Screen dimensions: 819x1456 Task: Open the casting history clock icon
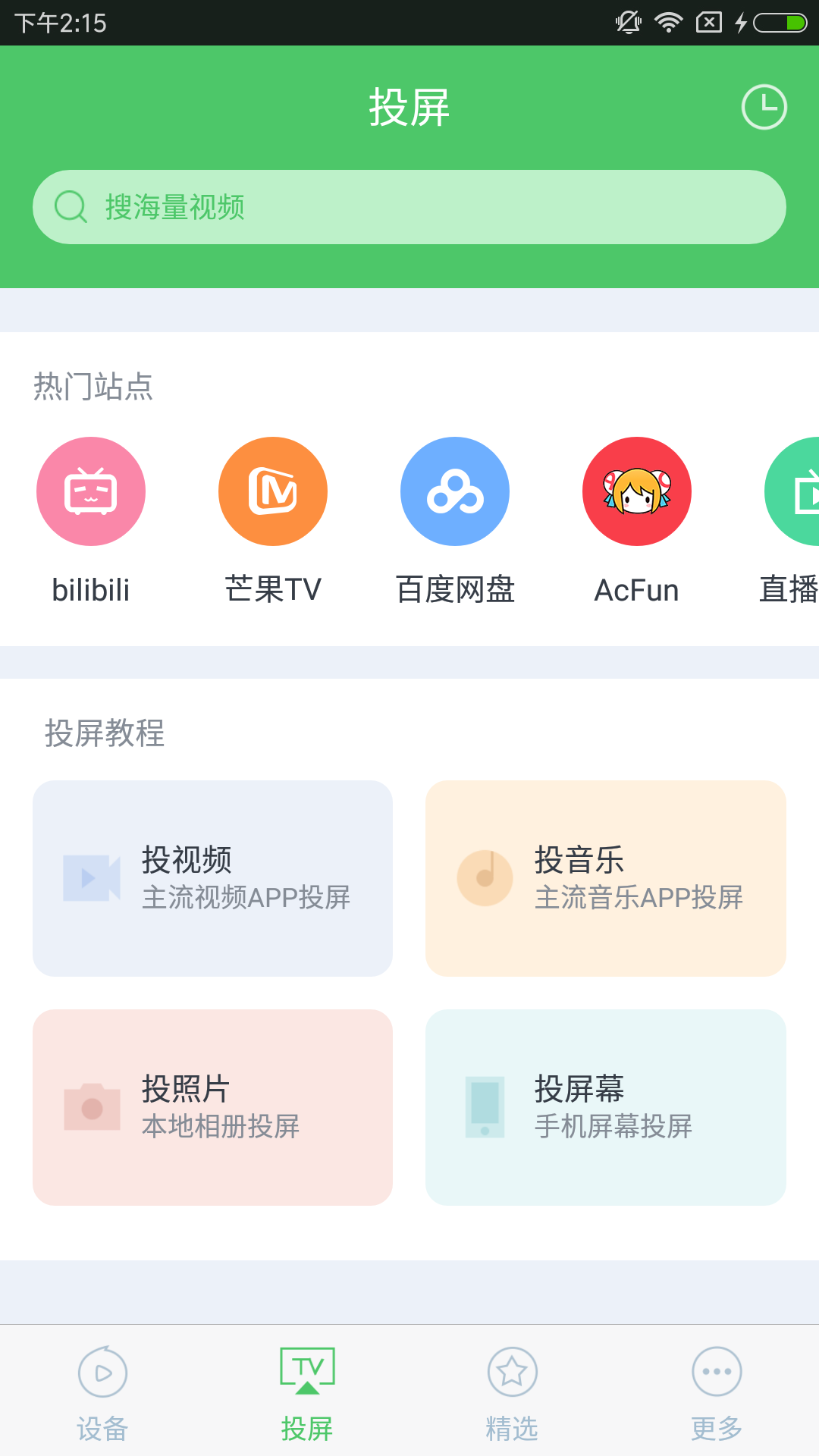coord(764,107)
